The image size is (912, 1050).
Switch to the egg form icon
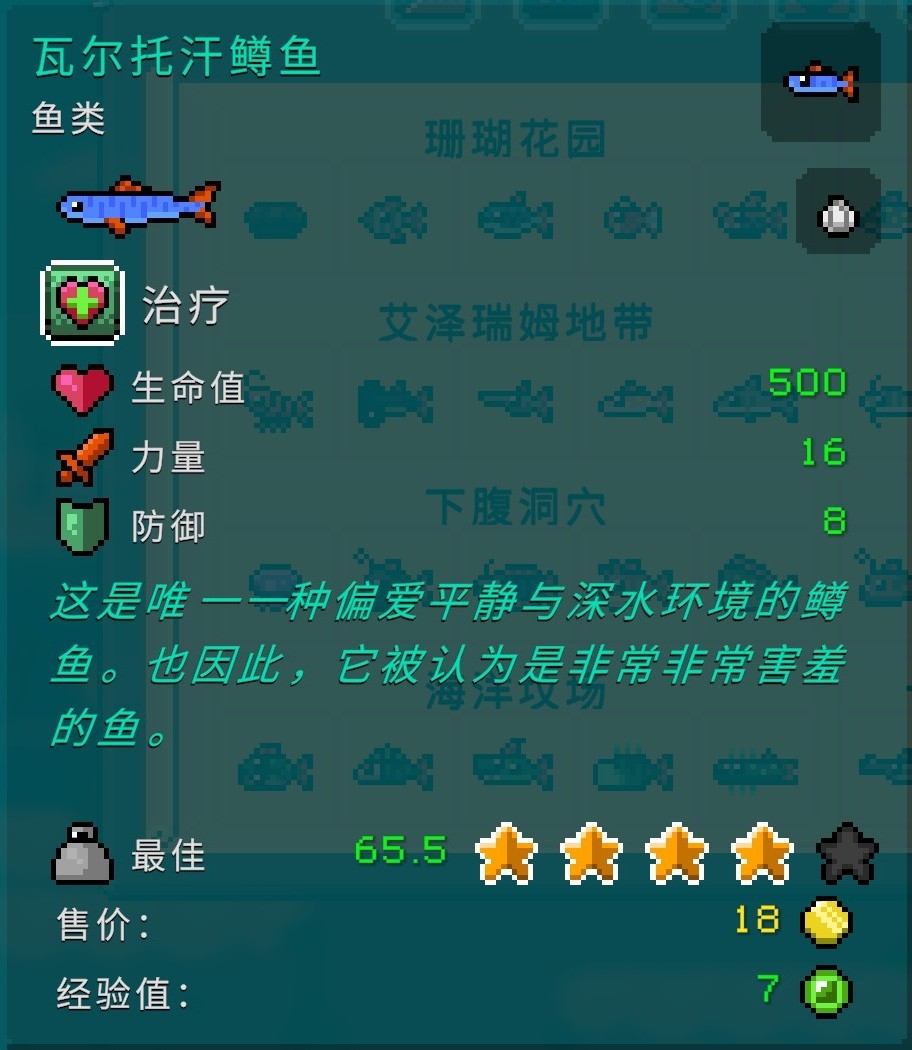[837, 212]
